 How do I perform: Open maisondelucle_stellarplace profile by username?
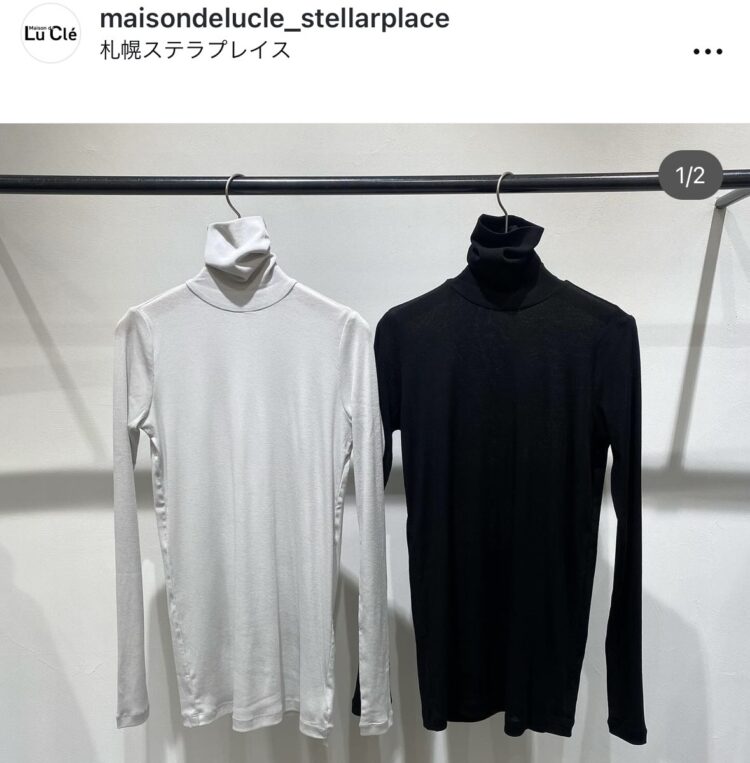pyautogui.click(x=276, y=18)
